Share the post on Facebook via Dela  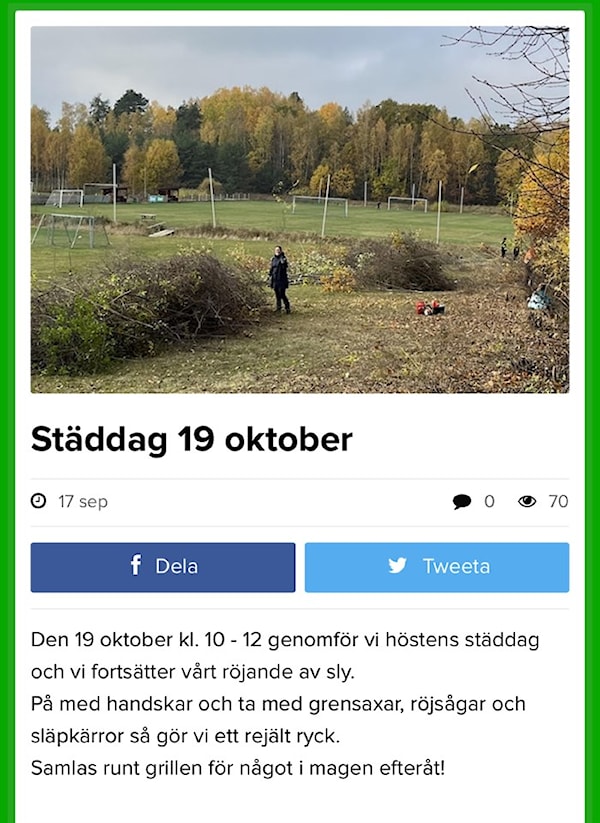pyautogui.click(x=163, y=567)
